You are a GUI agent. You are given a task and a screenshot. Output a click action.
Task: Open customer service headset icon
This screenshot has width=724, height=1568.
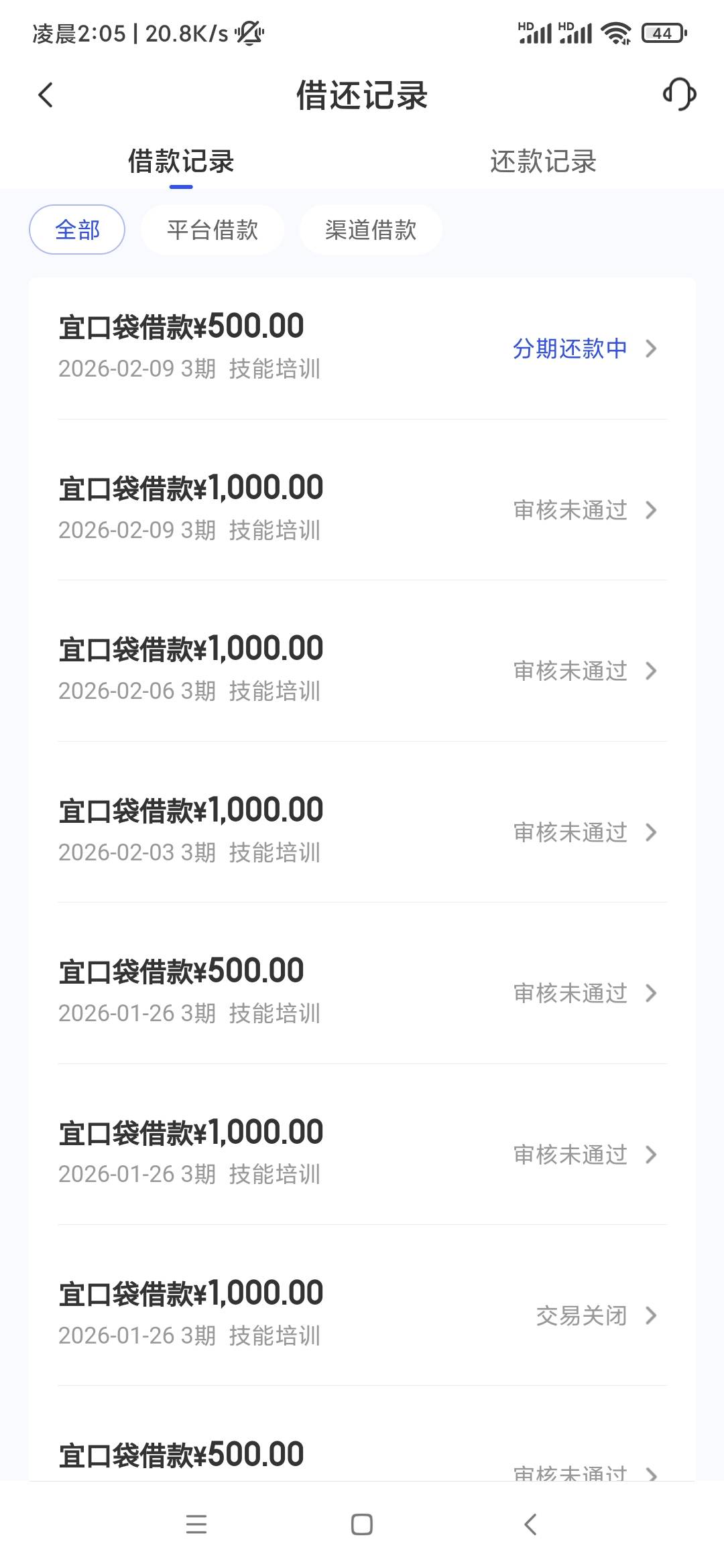[x=679, y=94]
